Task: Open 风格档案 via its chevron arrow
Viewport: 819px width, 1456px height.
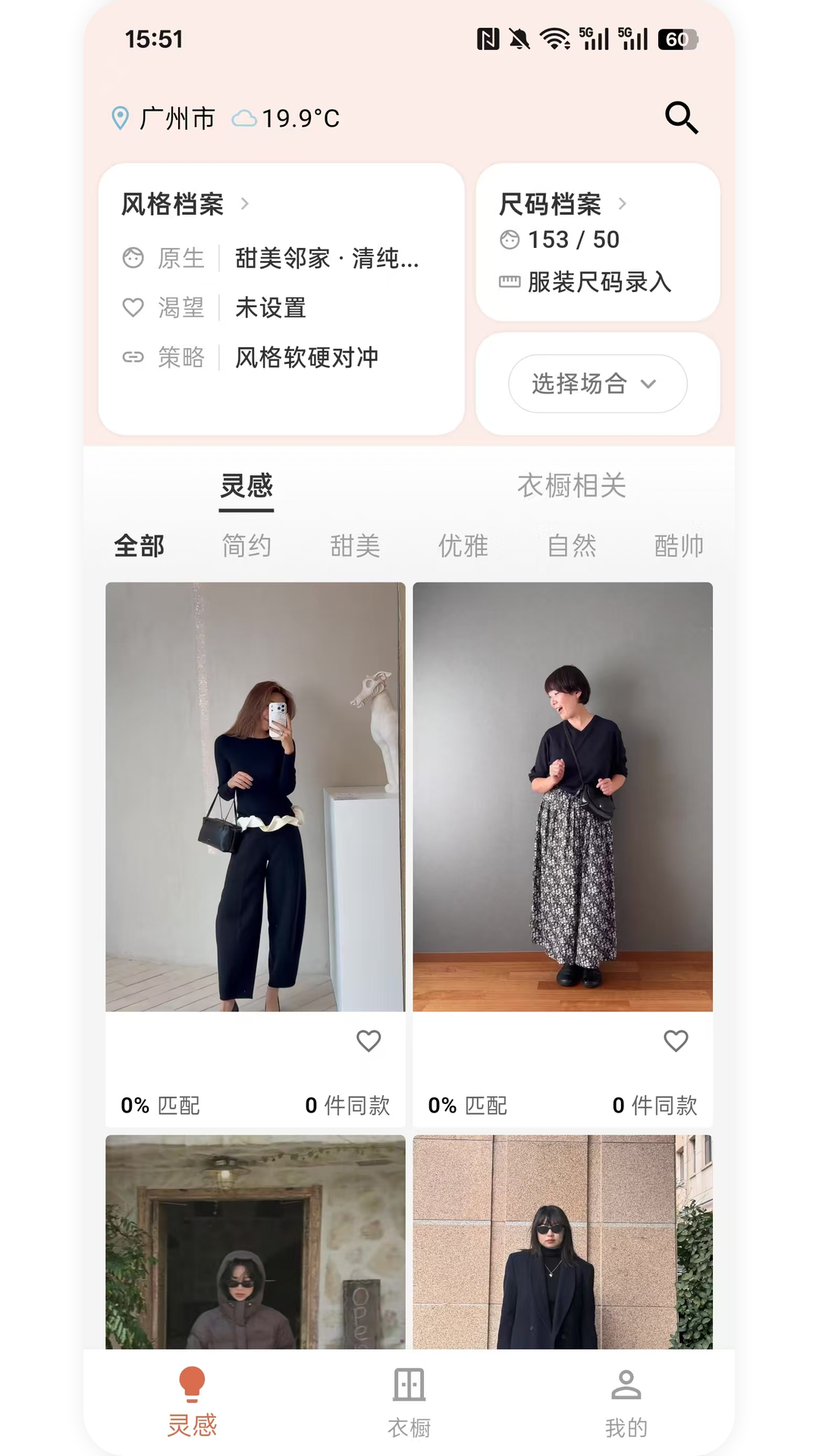Action: coord(246,203)
